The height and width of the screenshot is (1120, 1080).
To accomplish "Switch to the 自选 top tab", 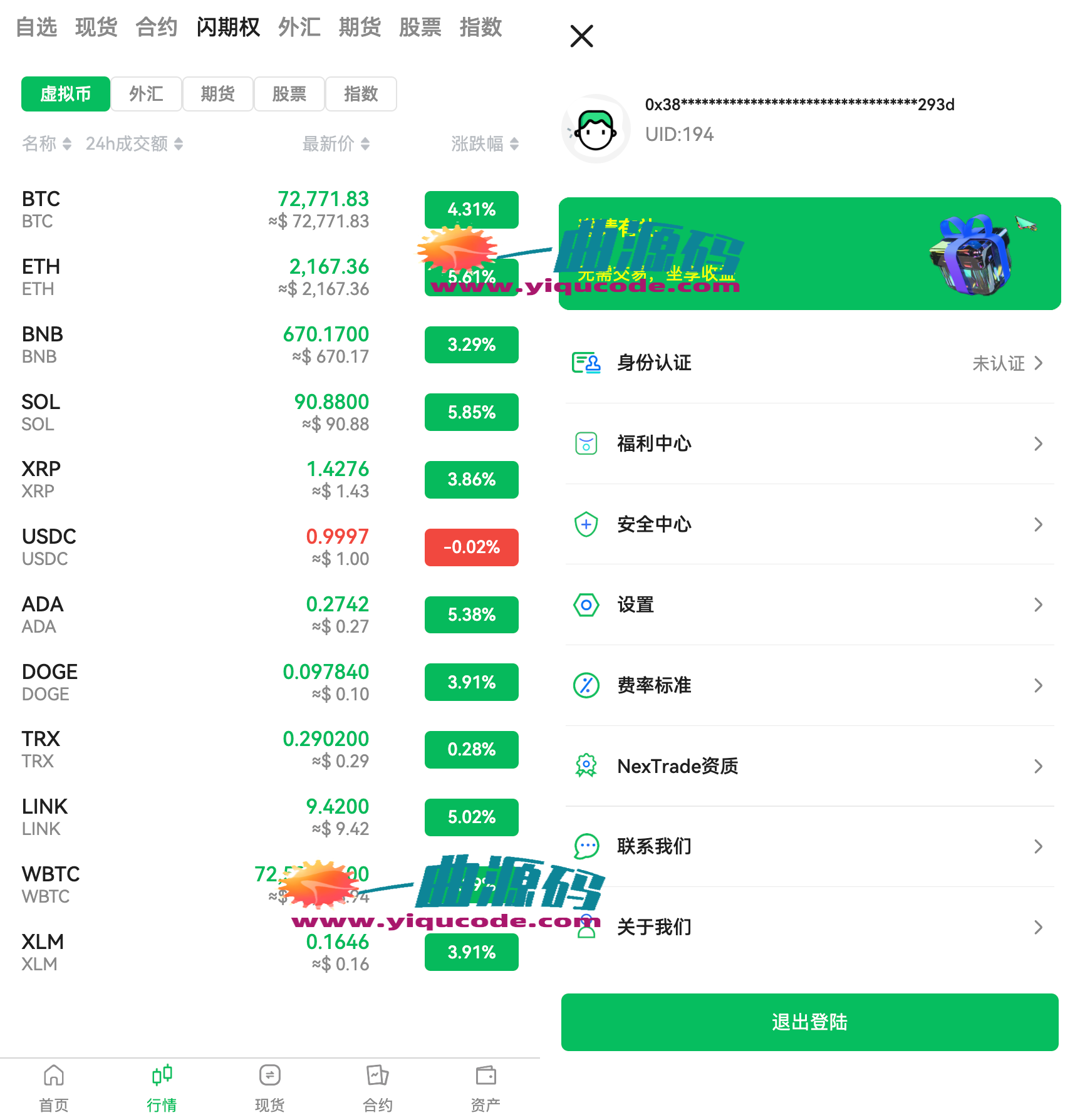I will 36,28.
